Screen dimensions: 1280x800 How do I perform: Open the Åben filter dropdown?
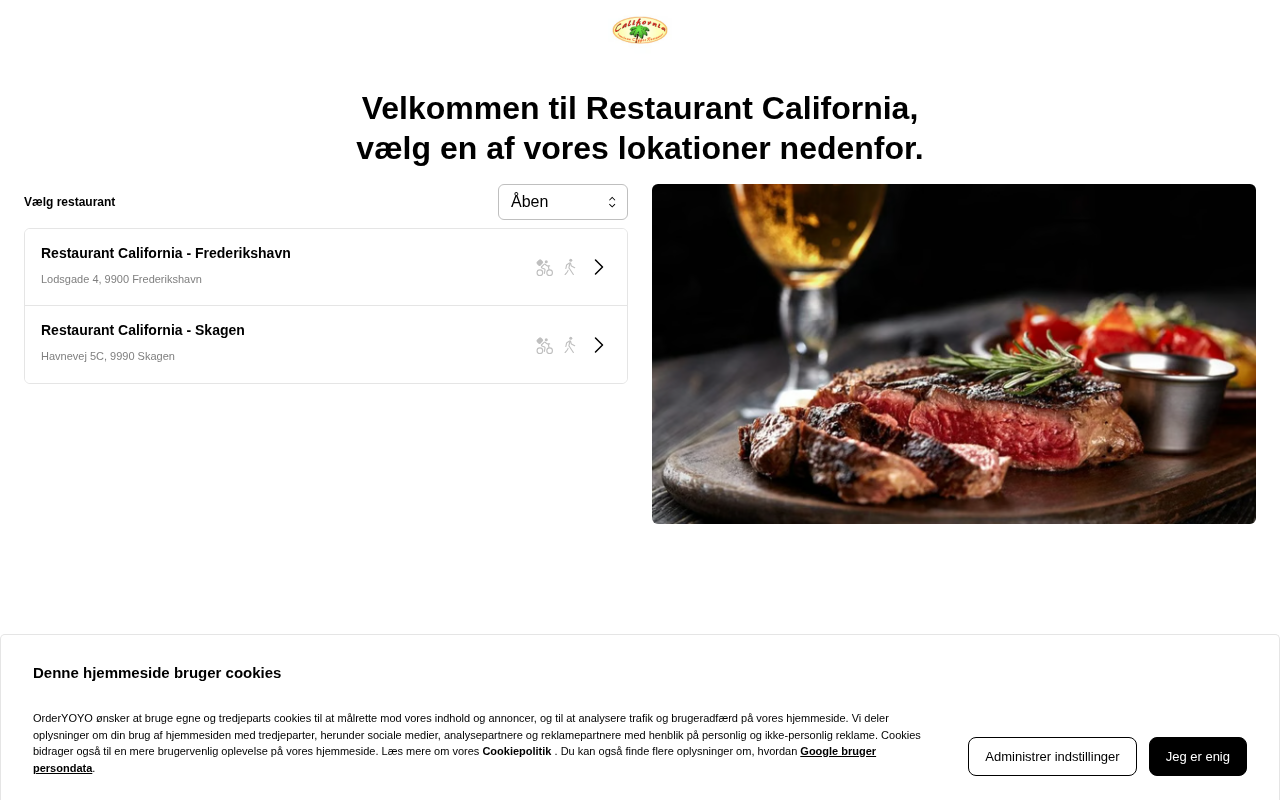pyautogui.click(x=563, y=202)
